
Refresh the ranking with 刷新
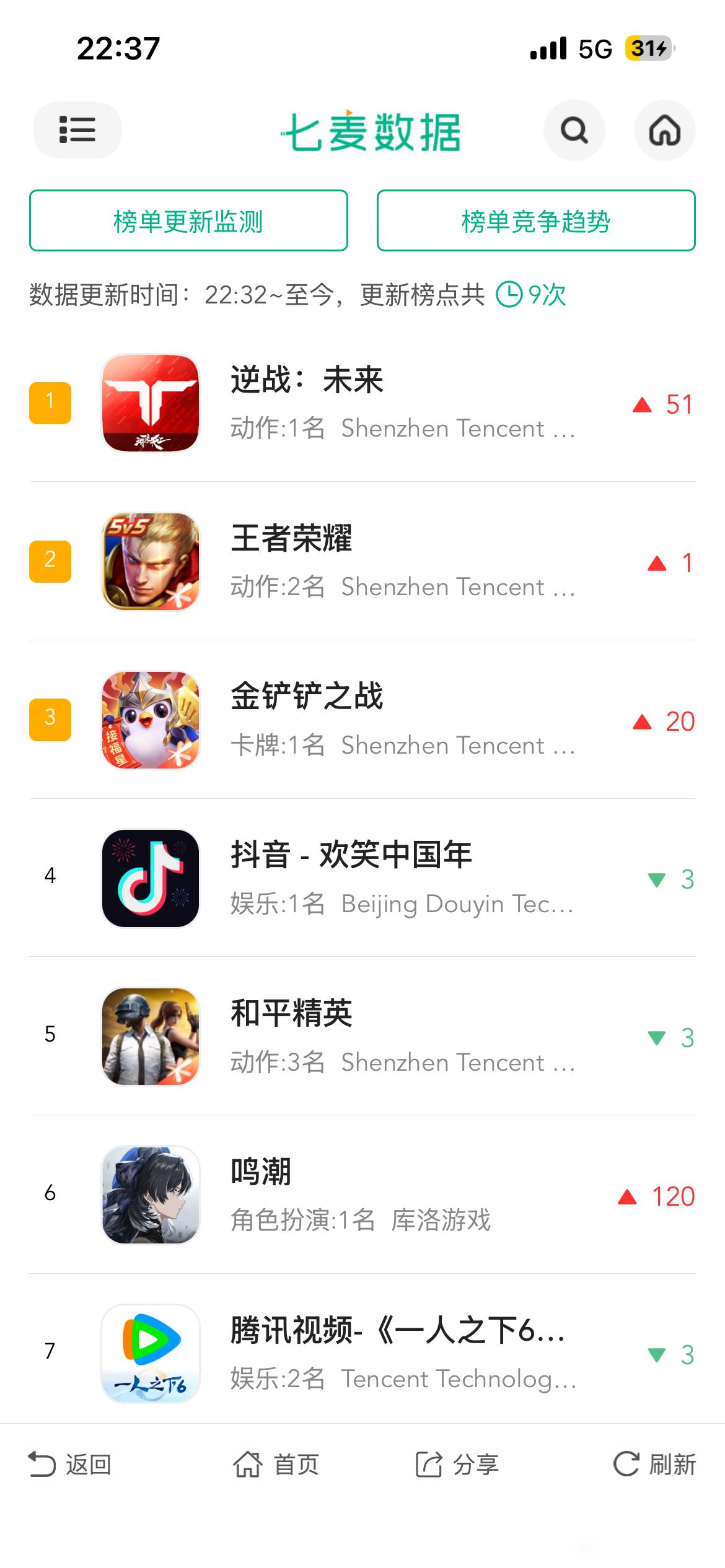[654, 1465]
